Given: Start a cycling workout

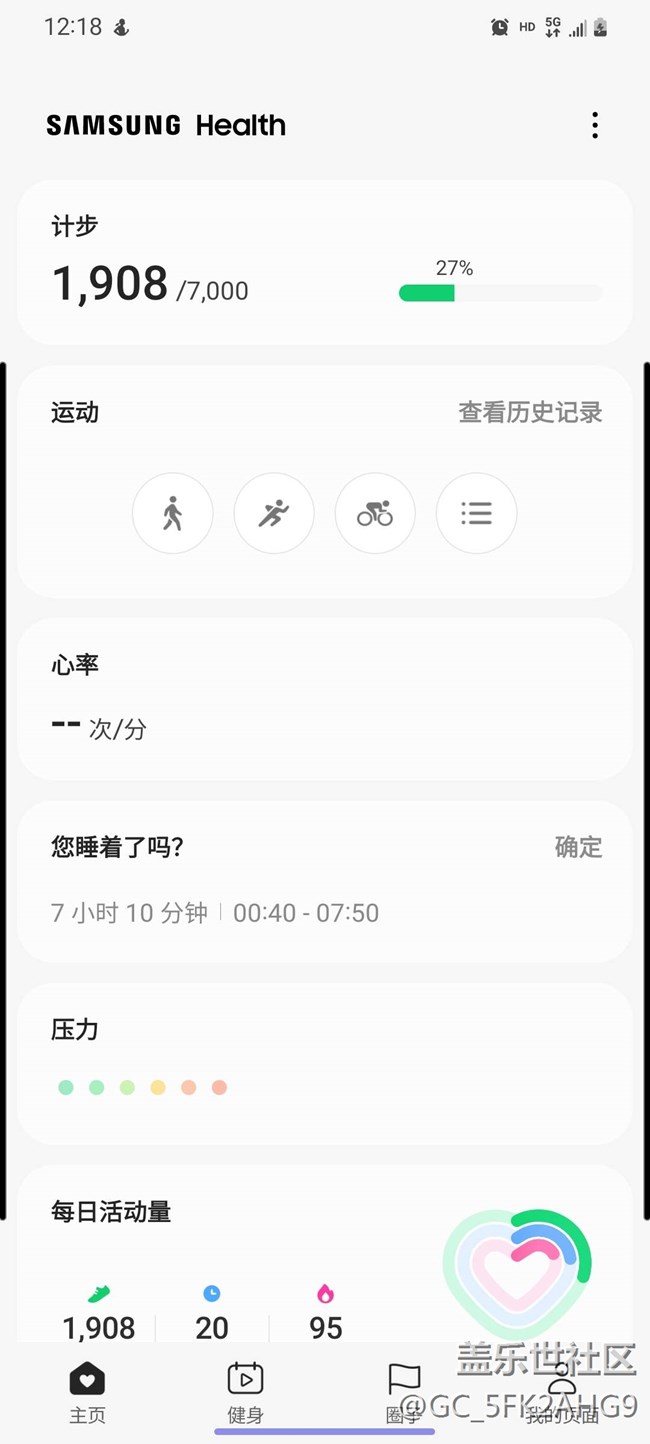Looking at the screenshot, I should coord(375,513).
